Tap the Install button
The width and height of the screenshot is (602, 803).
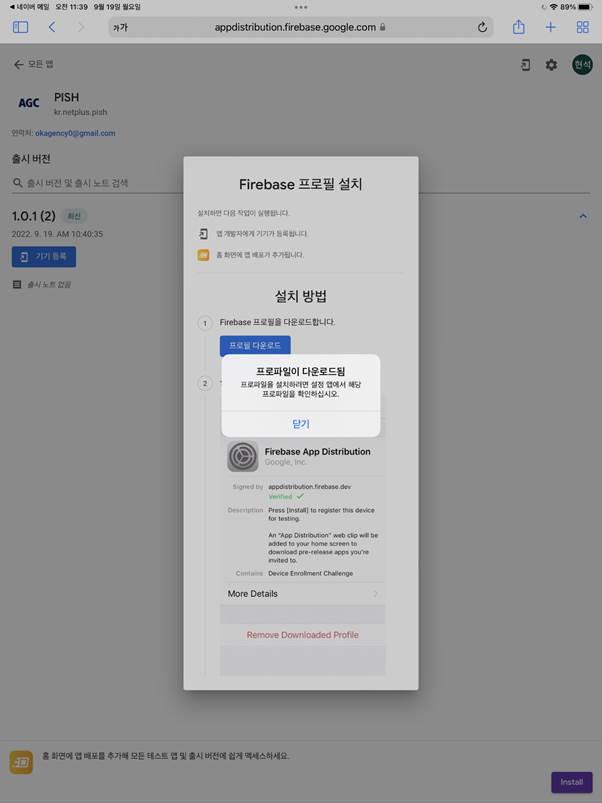point(571,782)
